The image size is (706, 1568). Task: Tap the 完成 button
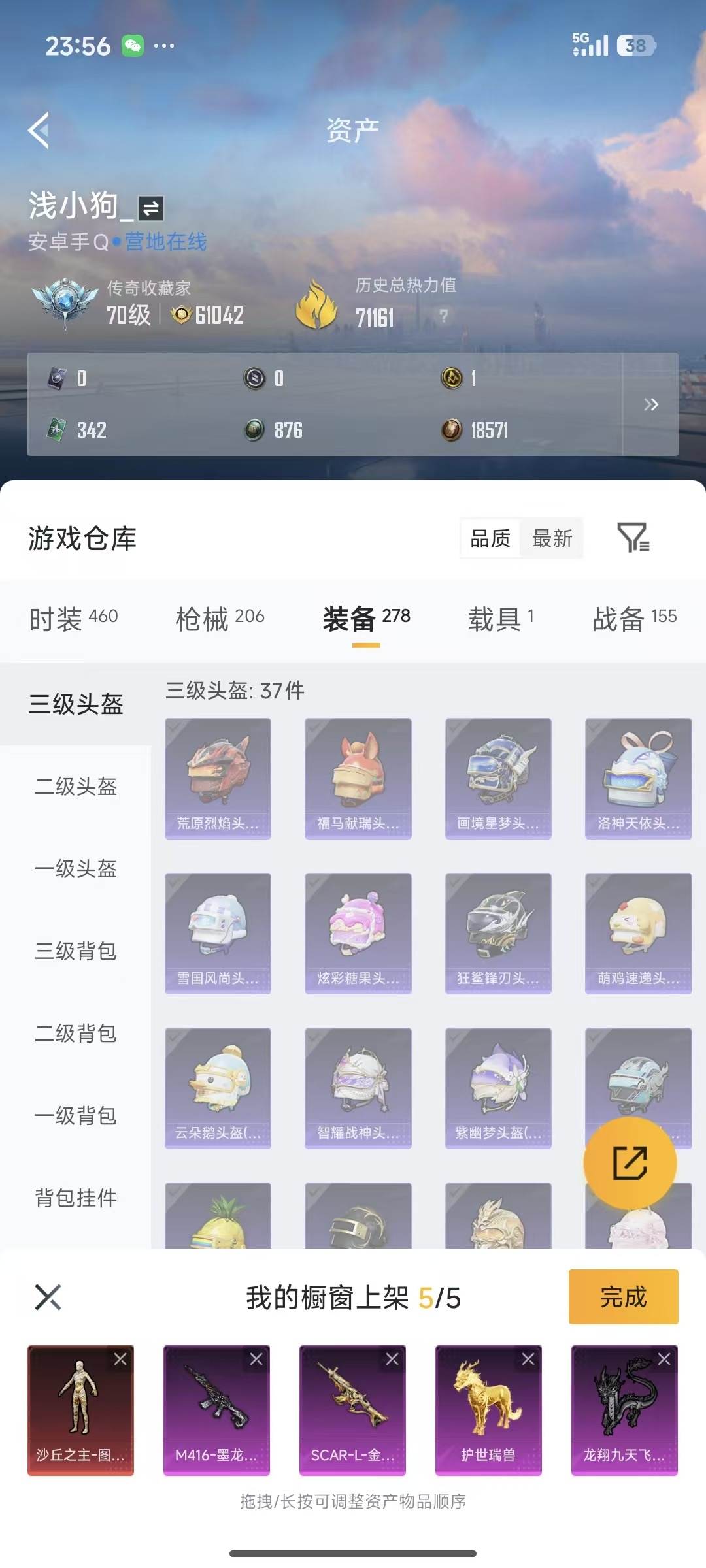tap(623, 1298)
